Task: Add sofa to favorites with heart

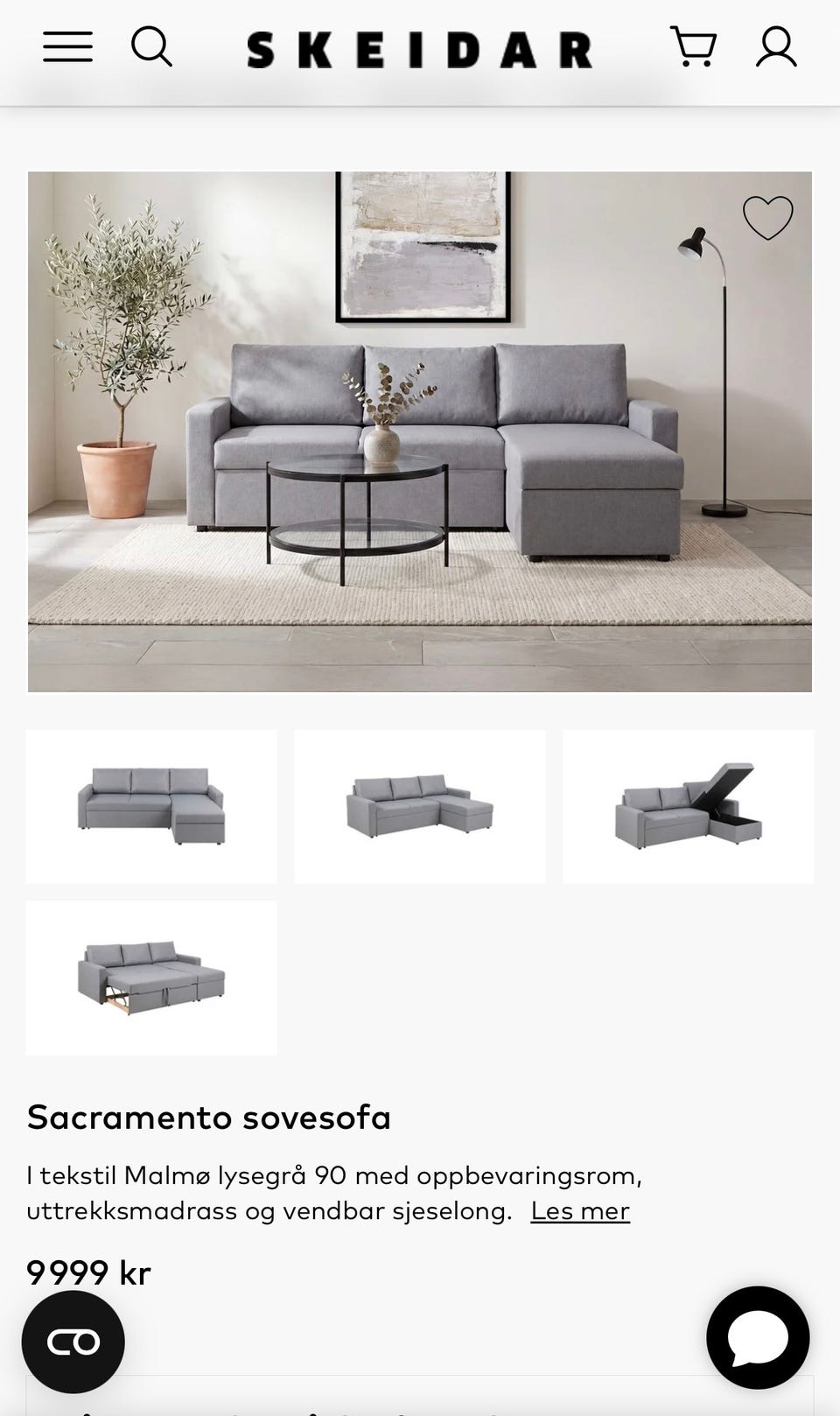Action: tap(768, 217)
